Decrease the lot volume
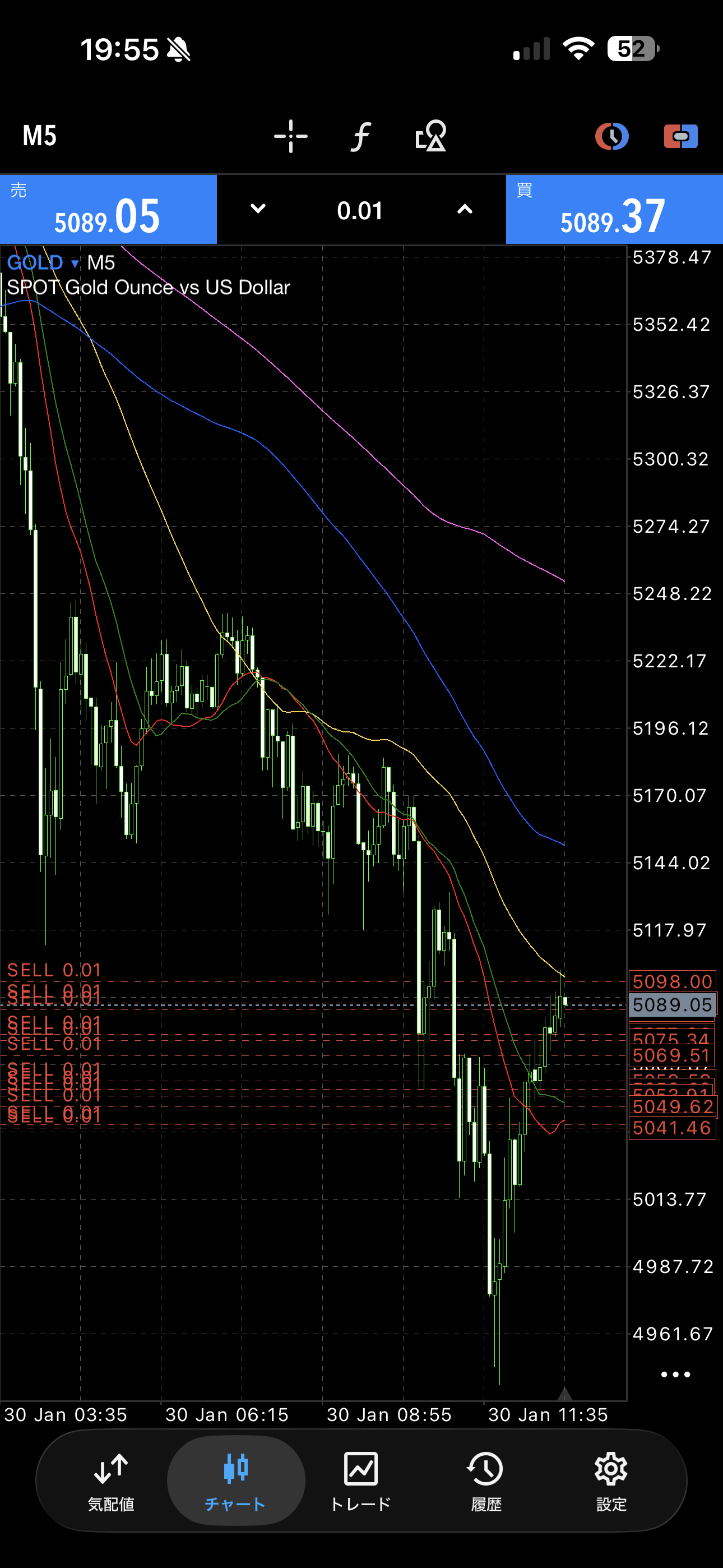Viewport: 723px width, 1568px height. pyautogui.click(x=258, y=209)
